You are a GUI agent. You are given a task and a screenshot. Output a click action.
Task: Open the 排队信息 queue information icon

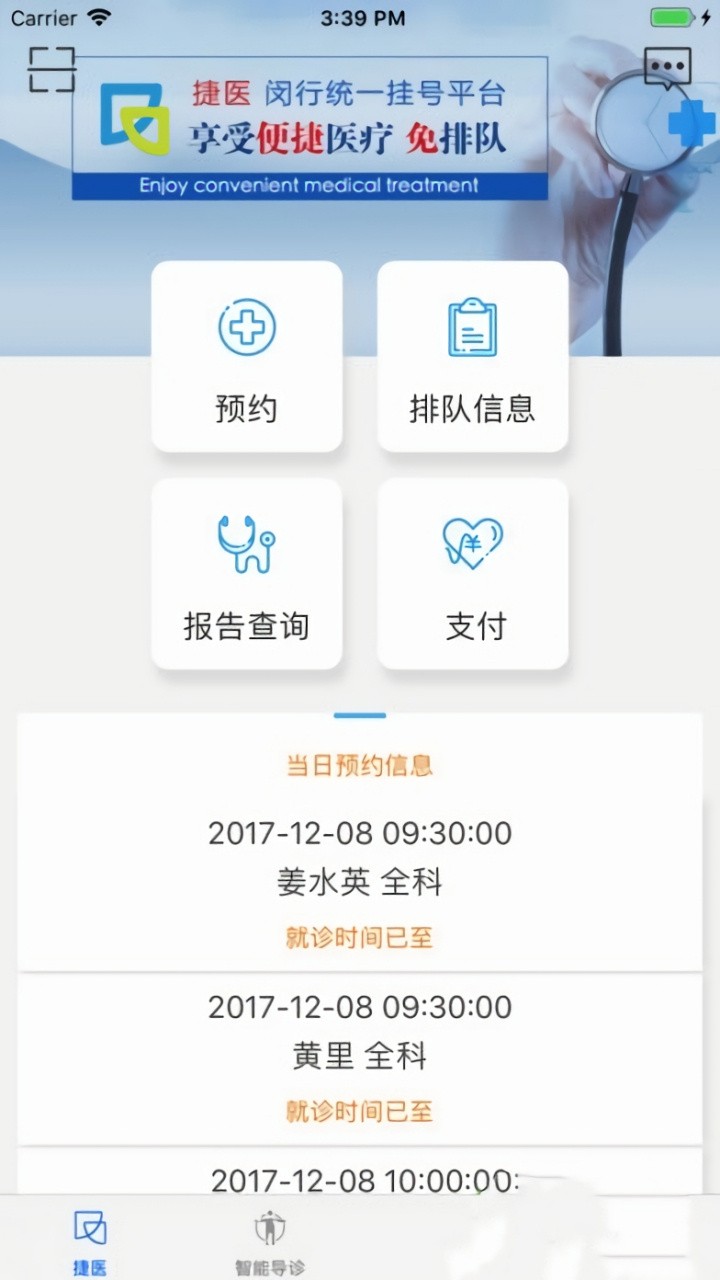coord(472,357)
